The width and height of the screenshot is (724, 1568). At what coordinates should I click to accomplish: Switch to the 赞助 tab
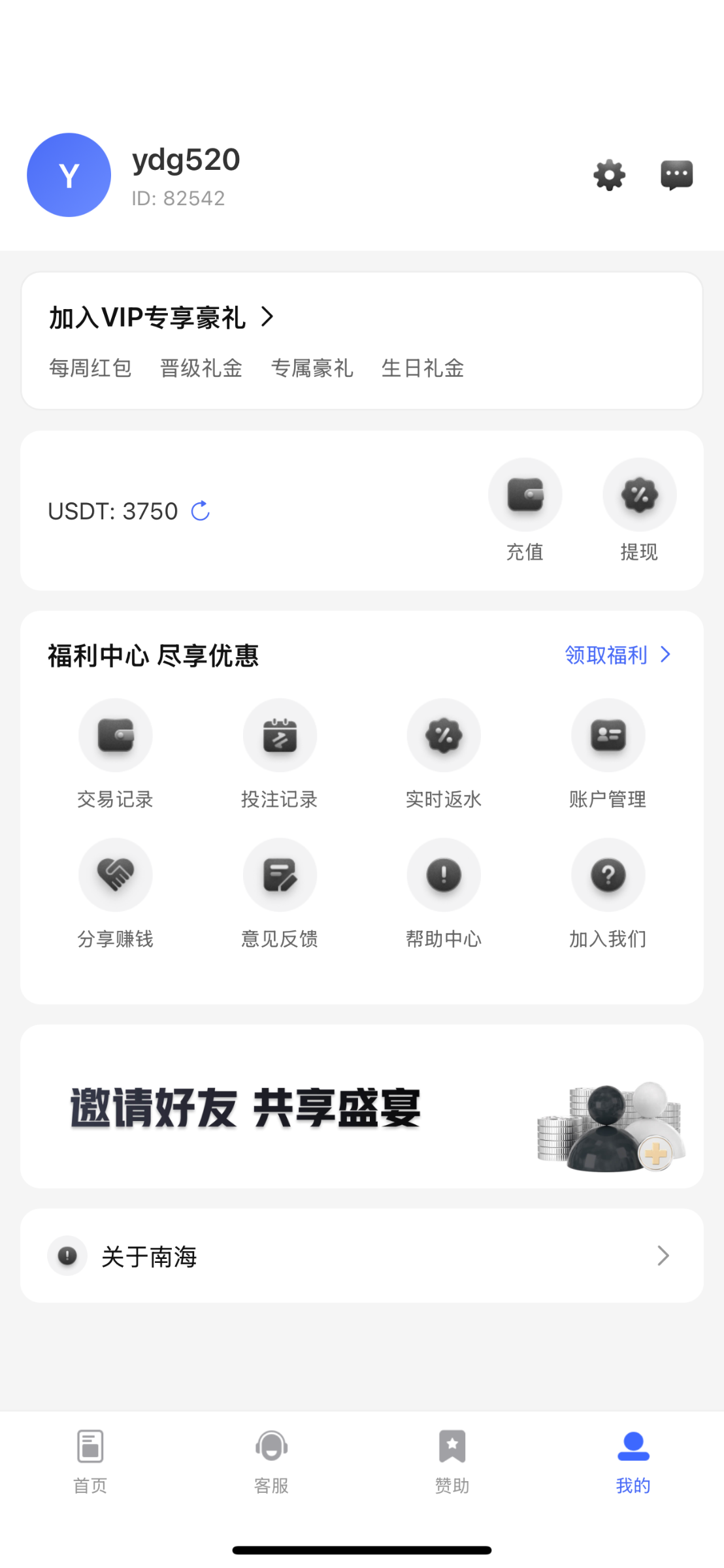(452, 1457)
